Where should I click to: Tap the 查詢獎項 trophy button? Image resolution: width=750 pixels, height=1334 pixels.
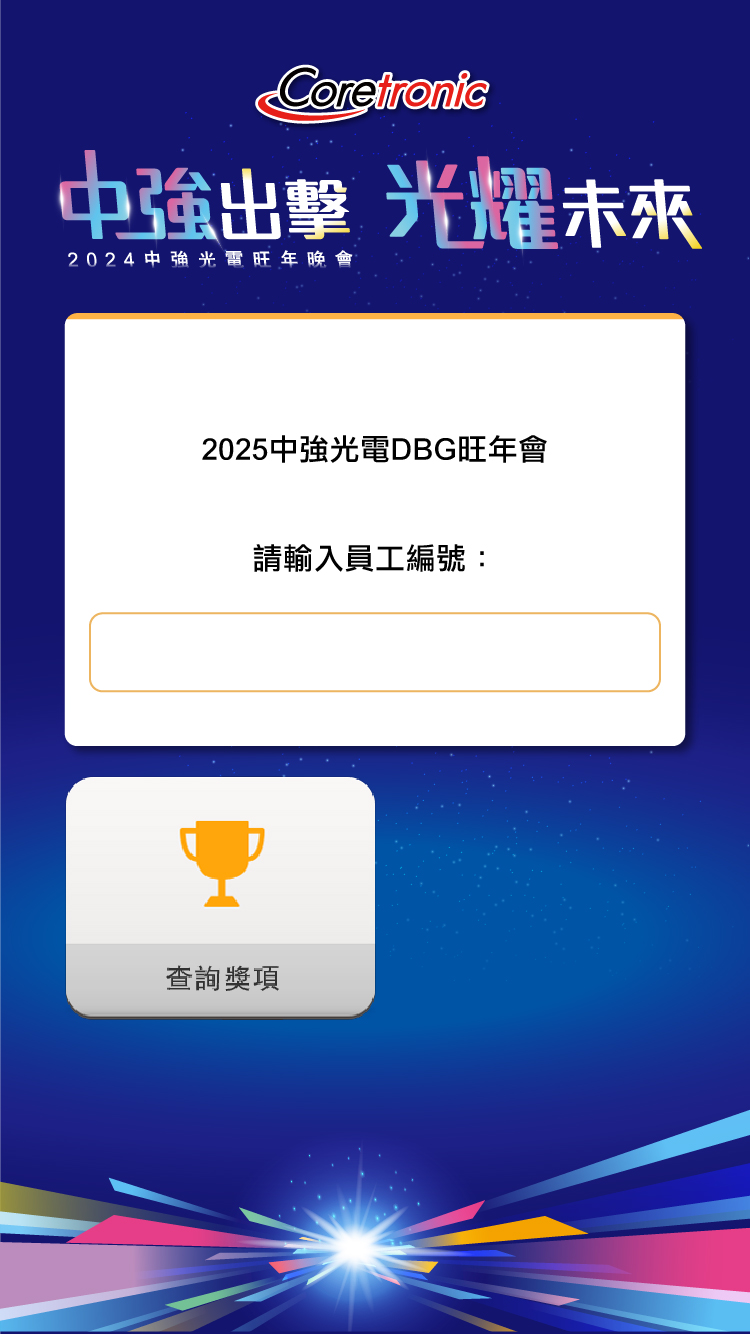tap(220, 897)
